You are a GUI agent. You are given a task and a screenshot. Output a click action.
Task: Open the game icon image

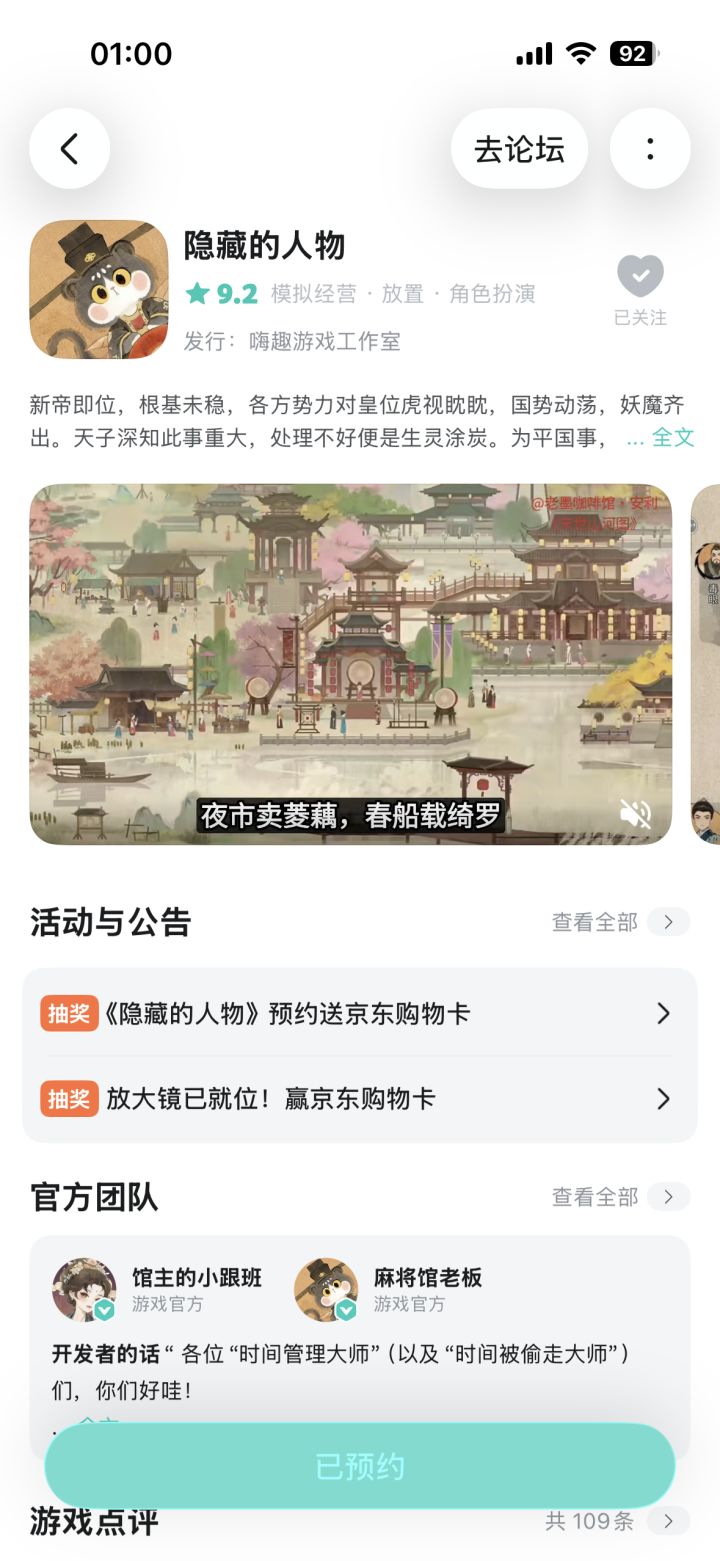point(99,289)
